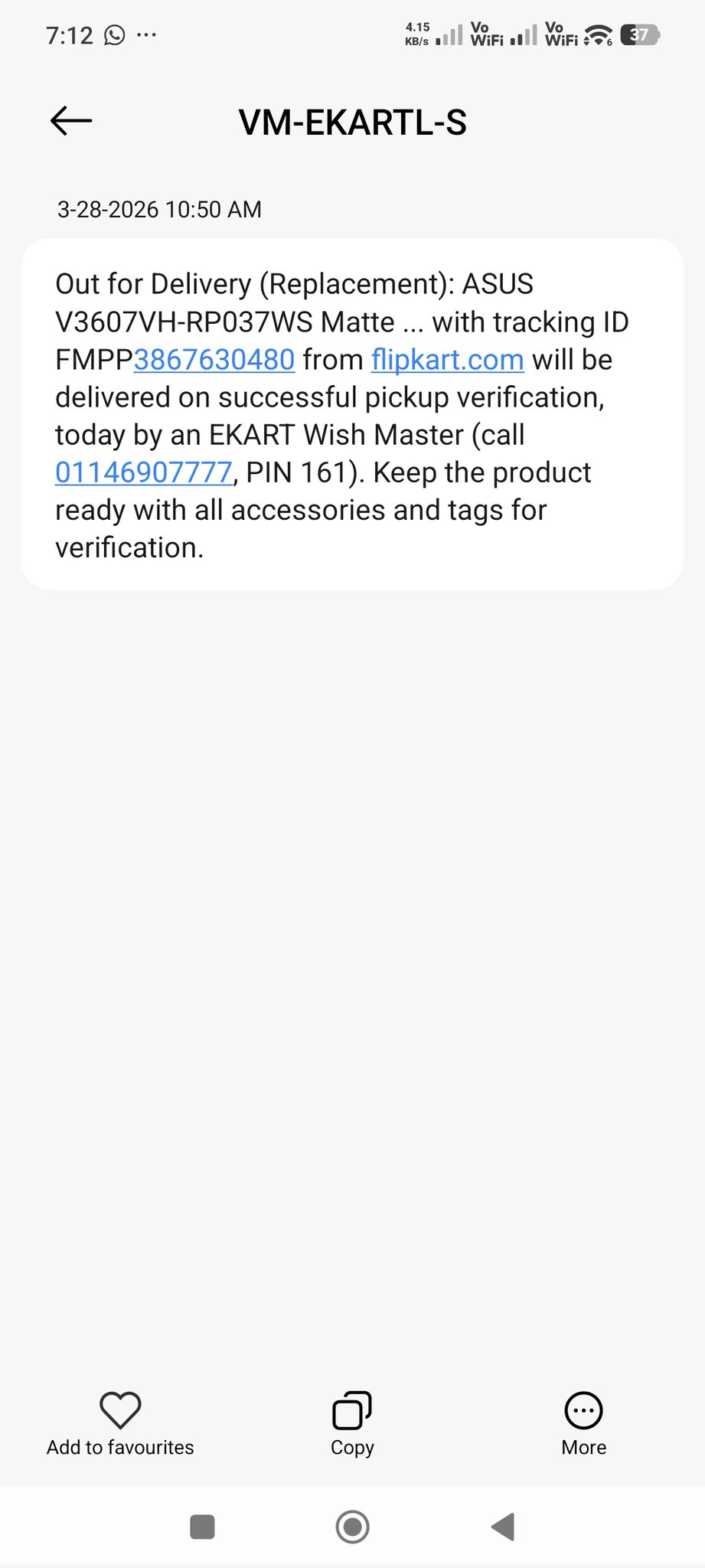Open More options
The image size is (705, 1568).
tap(583, 1423)
